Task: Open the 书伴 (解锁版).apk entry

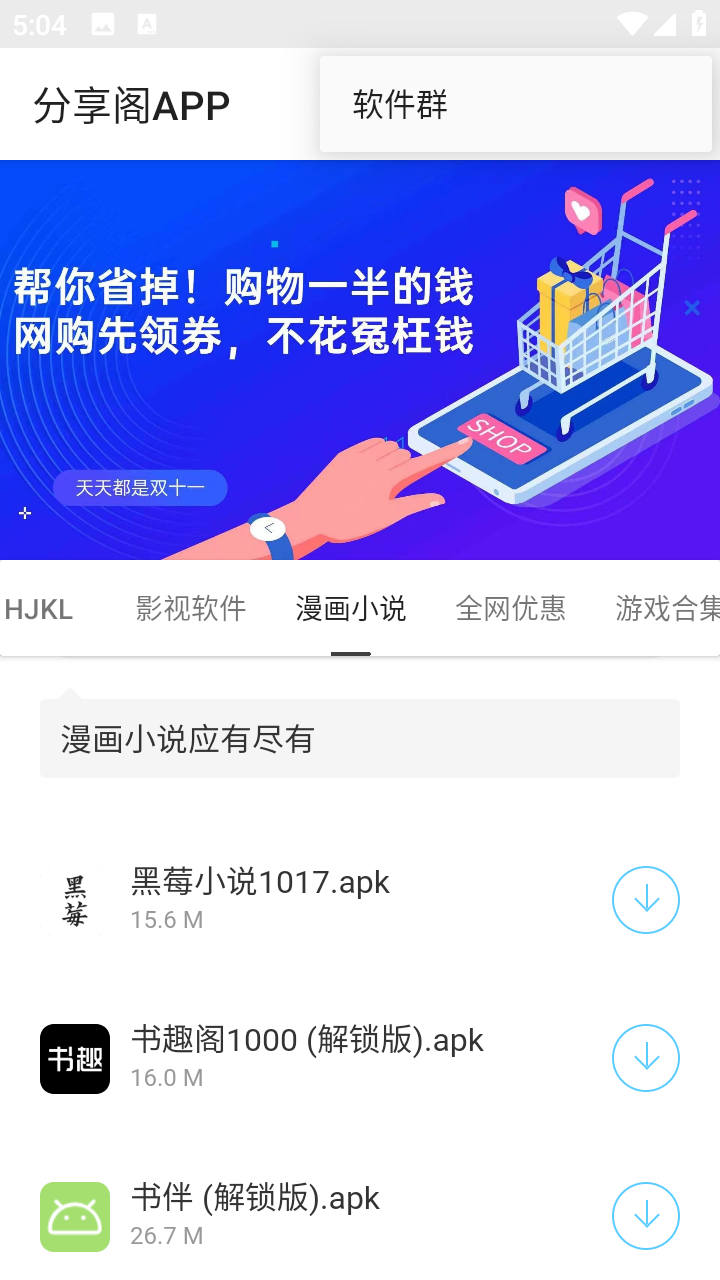Action: 255,1214
